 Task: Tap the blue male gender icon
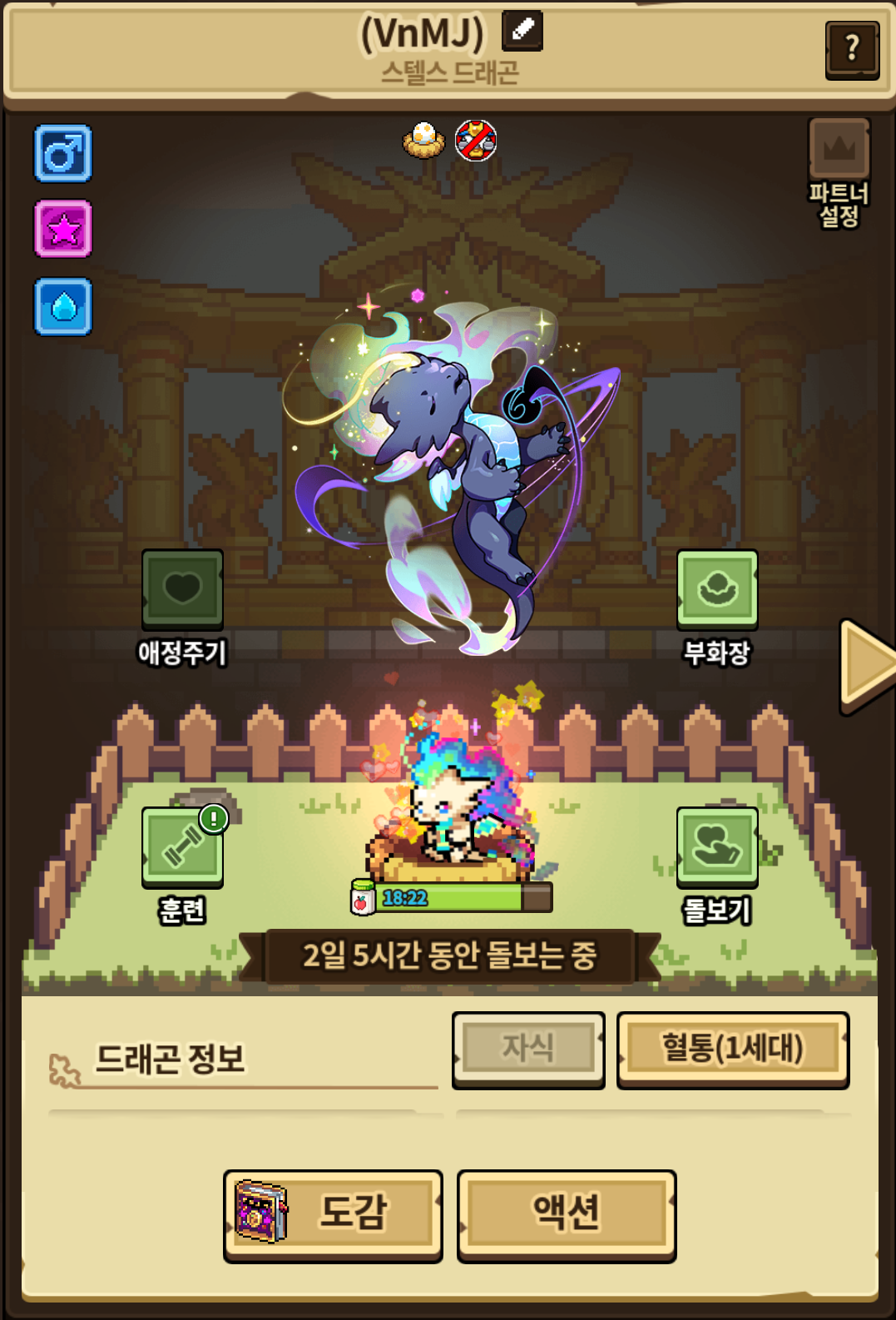point(63,154)
